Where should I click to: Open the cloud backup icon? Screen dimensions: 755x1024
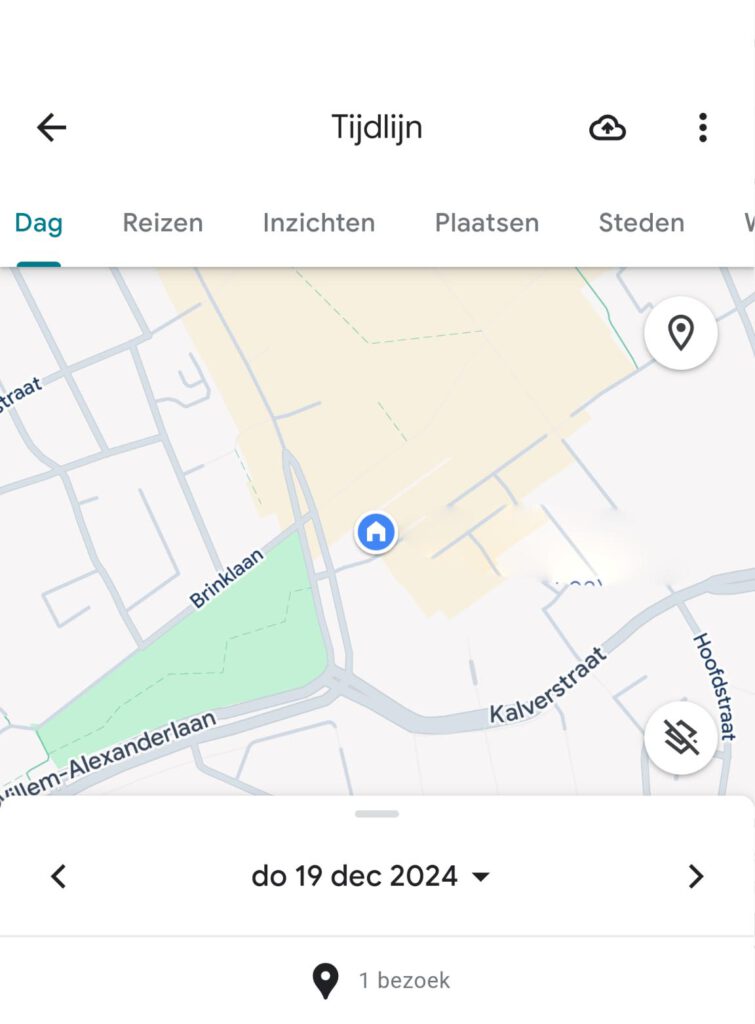tap(607, 127)
